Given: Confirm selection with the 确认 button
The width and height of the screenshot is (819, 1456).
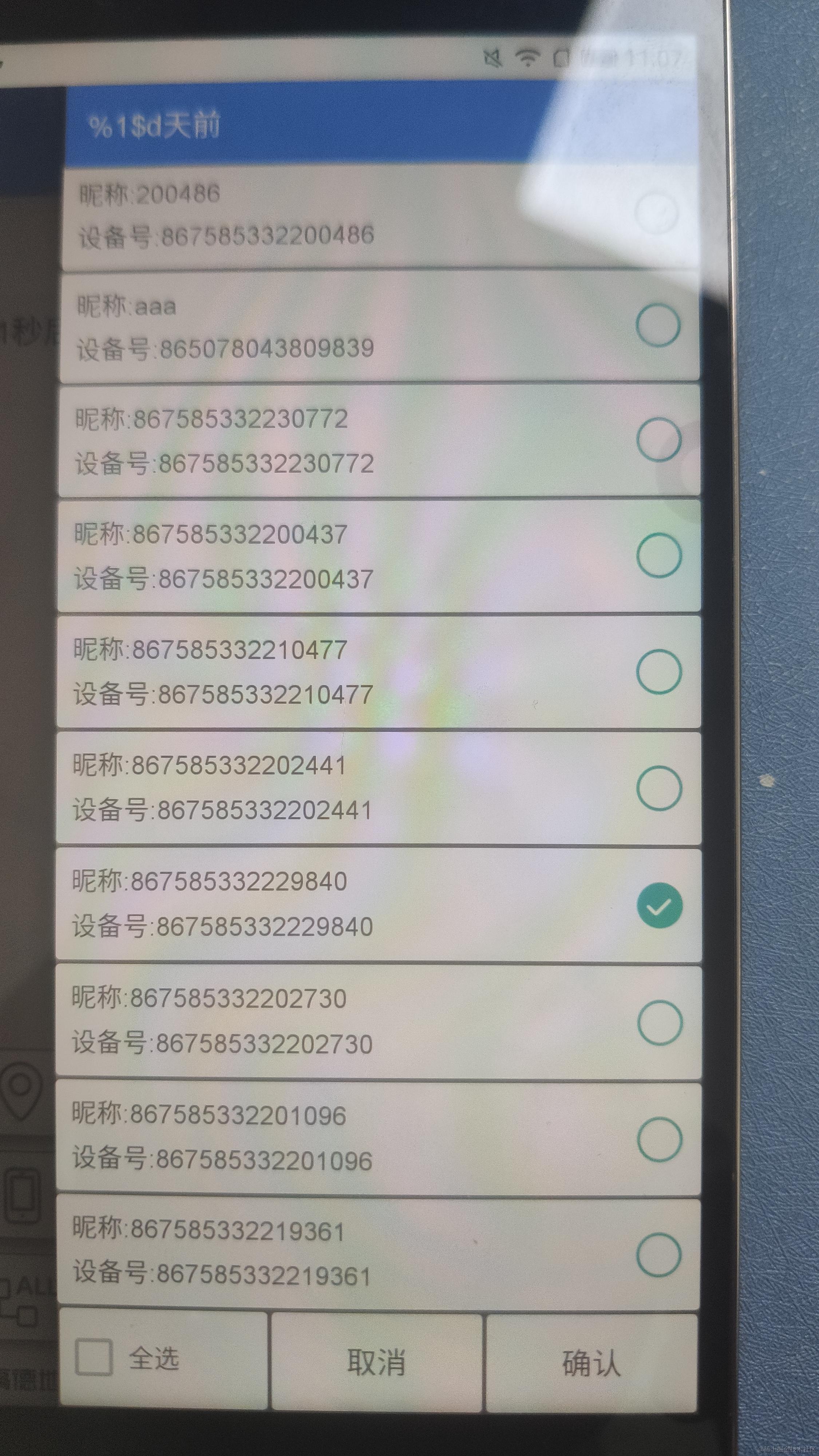Looking at the screenshot, I should [x=591, y=1362].
